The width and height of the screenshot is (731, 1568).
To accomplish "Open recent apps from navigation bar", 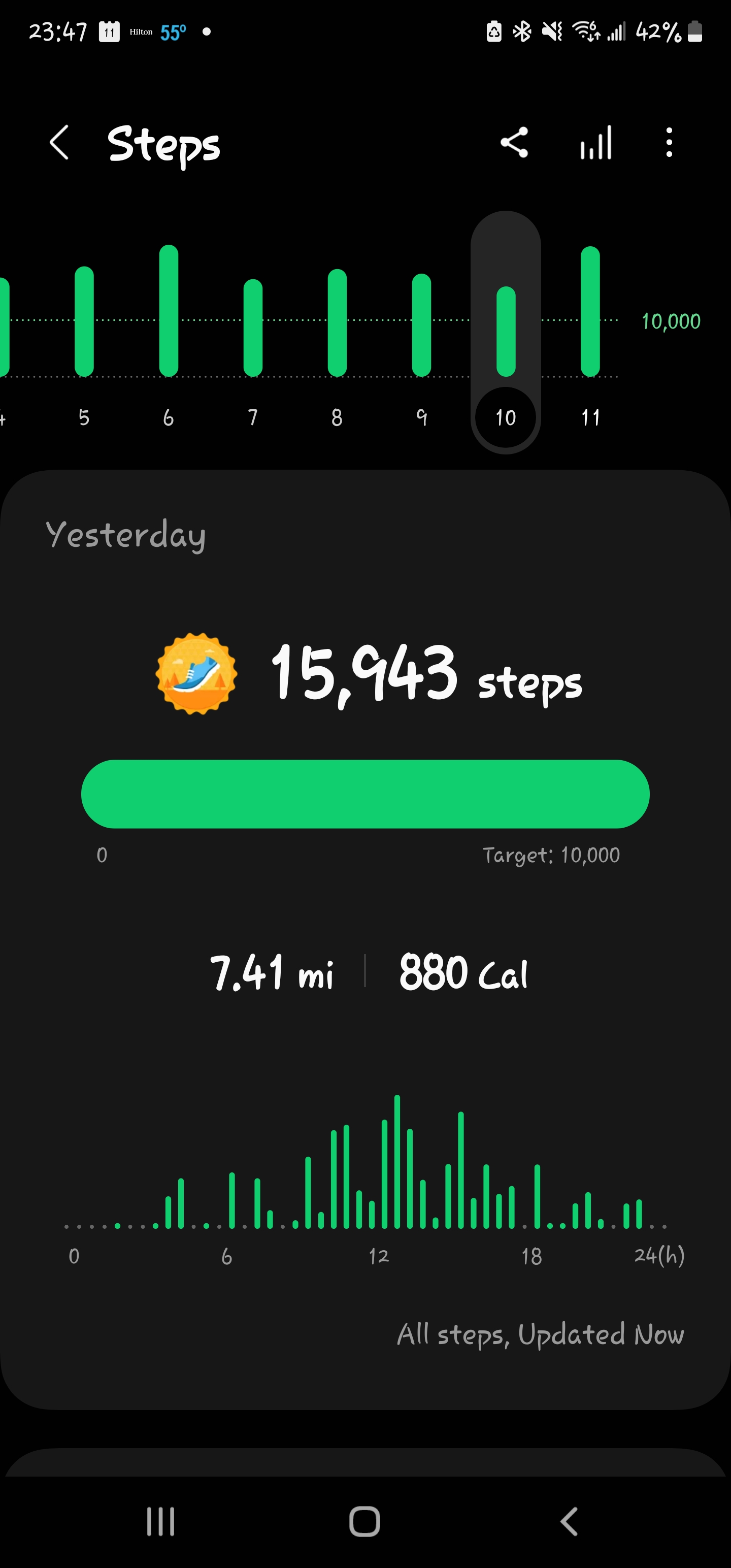I will 161,1521.
